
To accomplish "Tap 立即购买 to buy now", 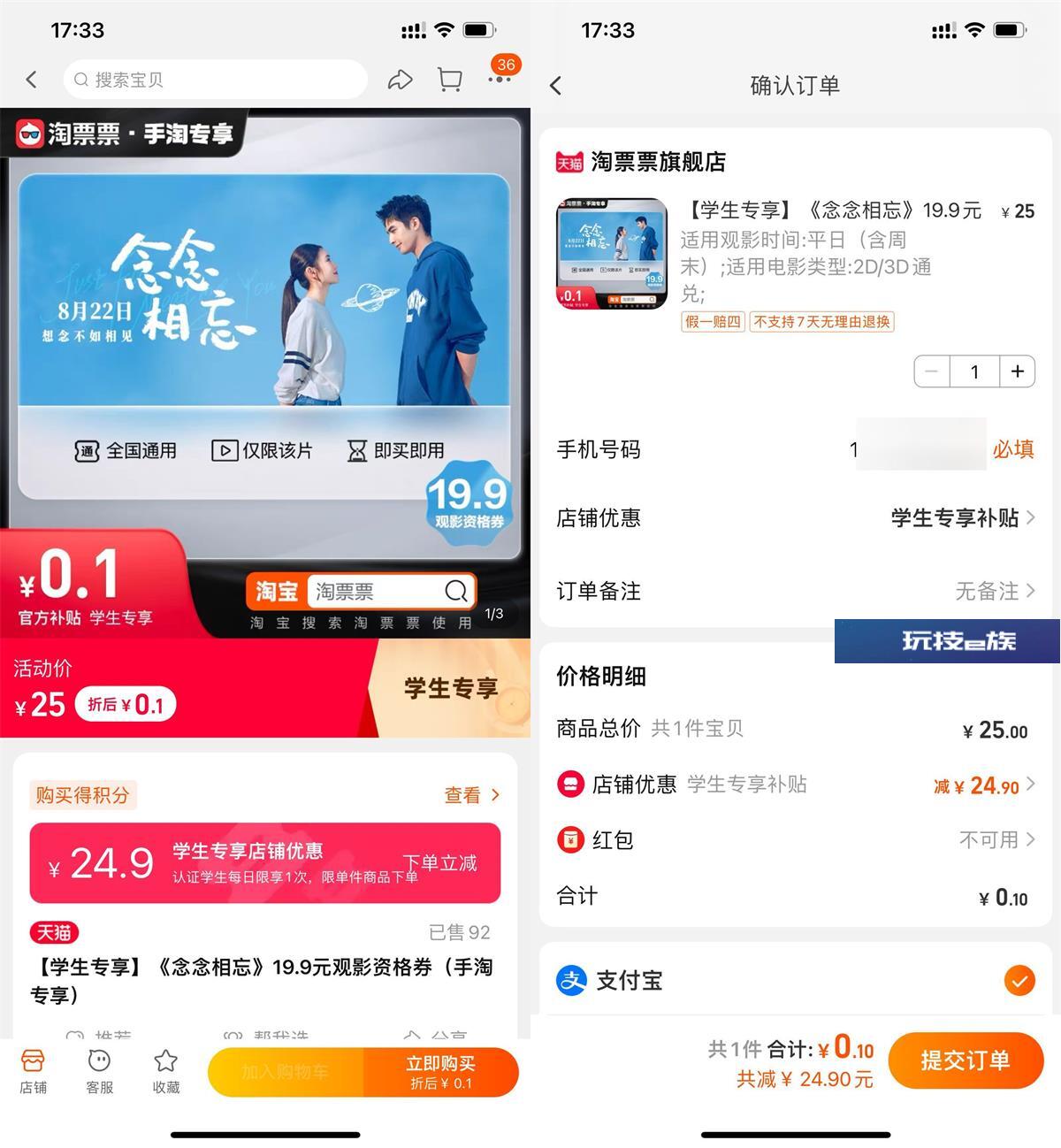I will 440,1072.
